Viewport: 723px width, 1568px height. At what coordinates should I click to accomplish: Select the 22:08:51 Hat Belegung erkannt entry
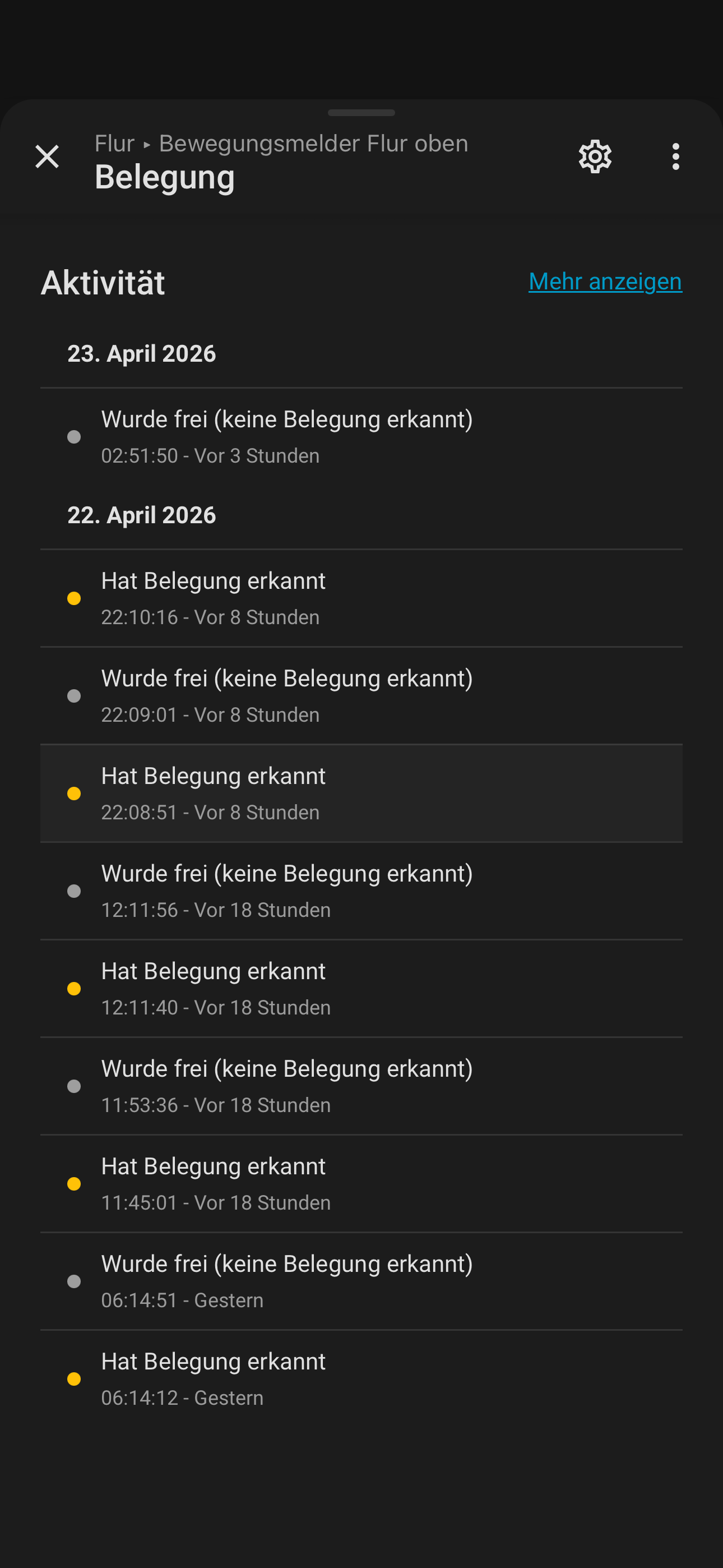pyautogui.click(x=361, y=793)
